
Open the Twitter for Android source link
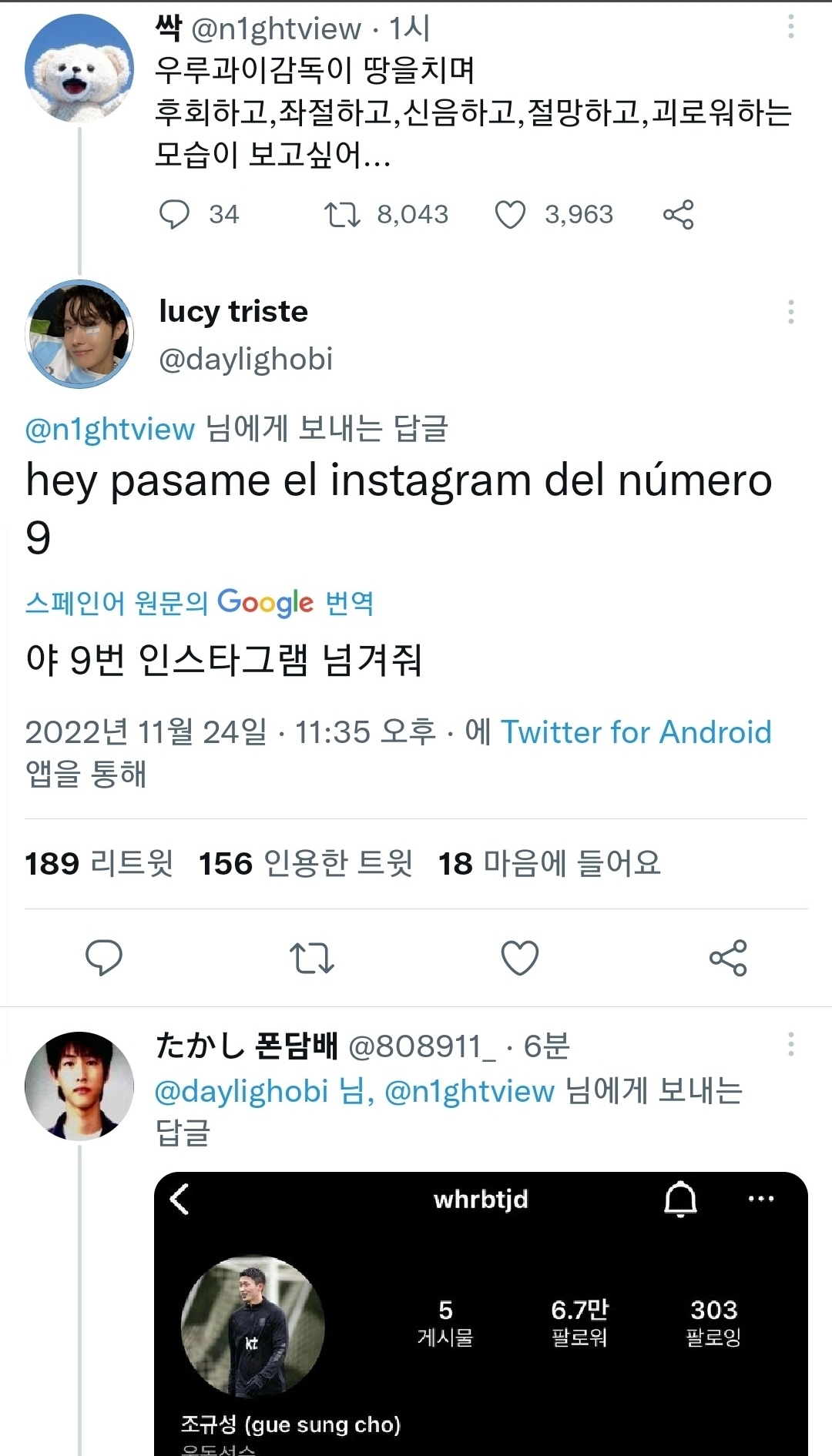click(x=636, y=731)
